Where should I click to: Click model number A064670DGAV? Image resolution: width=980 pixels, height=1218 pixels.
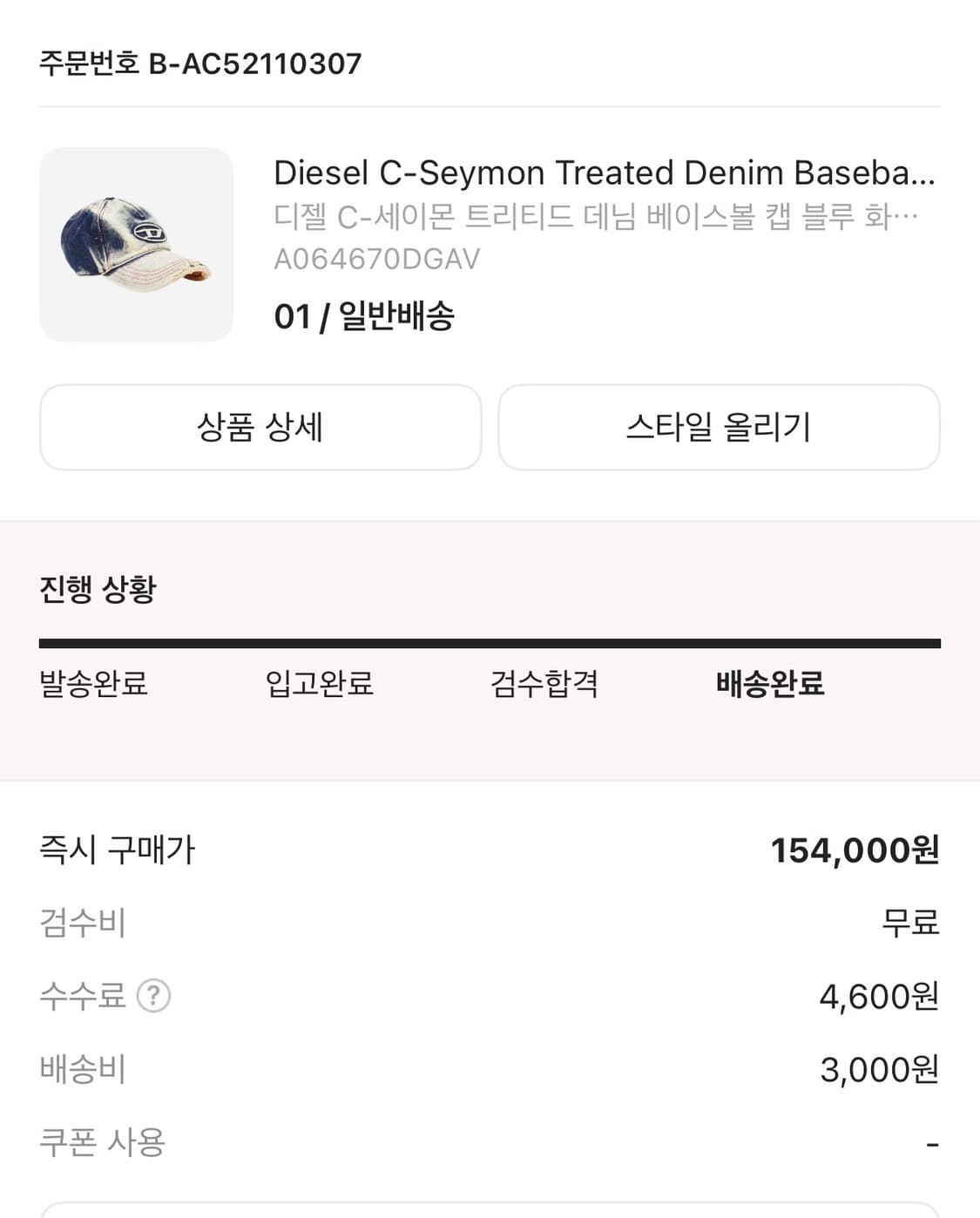(x=379, y=259)
